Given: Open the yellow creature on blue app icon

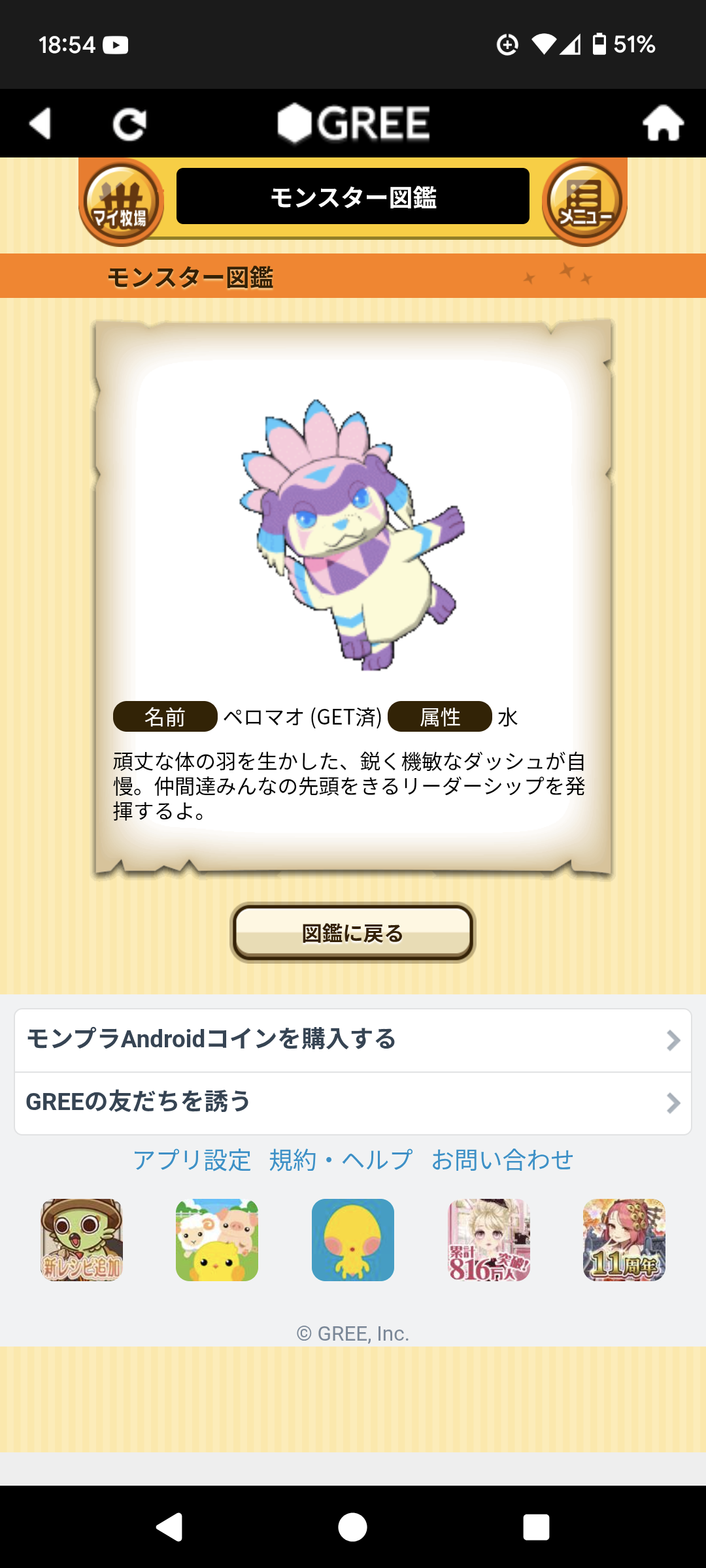Looking at the screenshot, I should click(x=353, y=1239).
